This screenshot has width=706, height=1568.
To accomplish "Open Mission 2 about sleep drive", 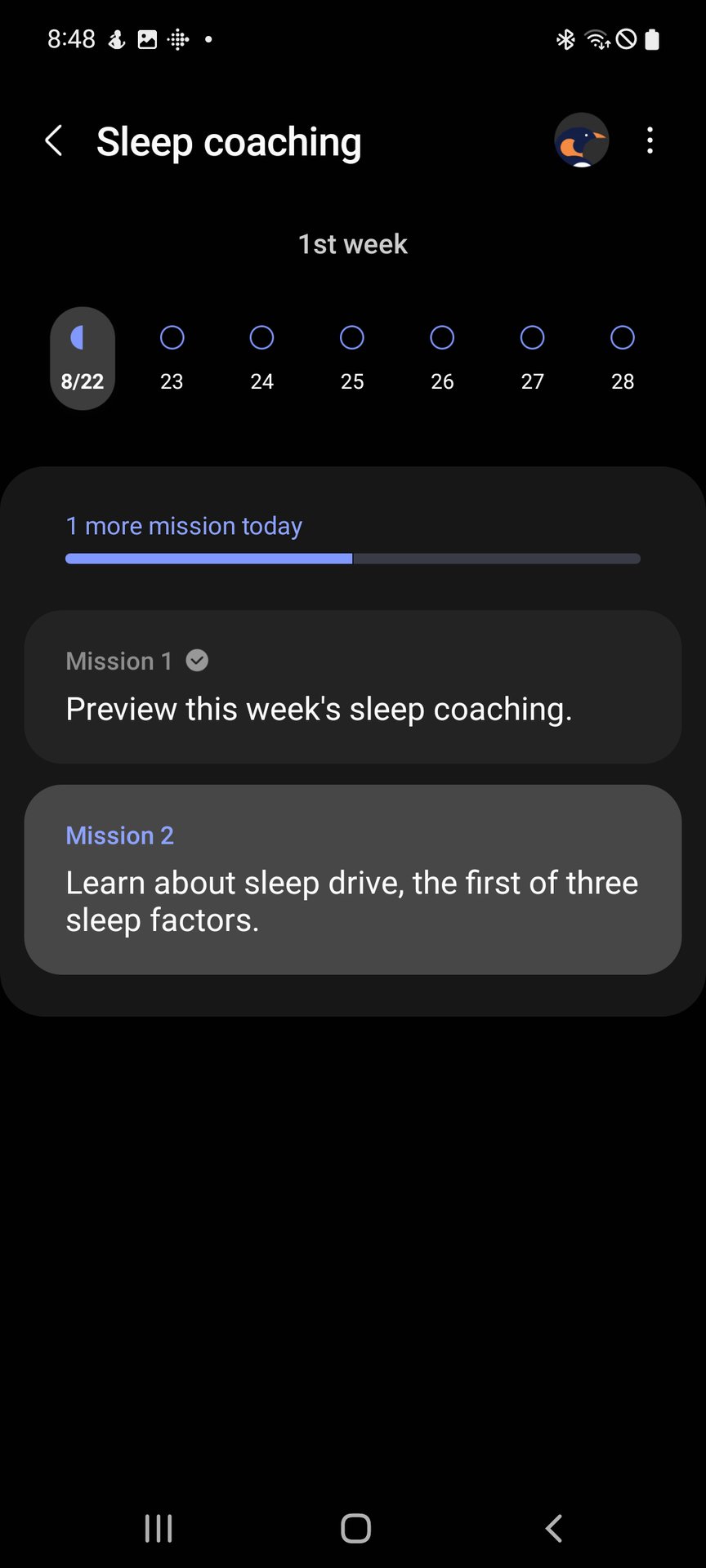I will pyautogui.click(x=353, y=880).
